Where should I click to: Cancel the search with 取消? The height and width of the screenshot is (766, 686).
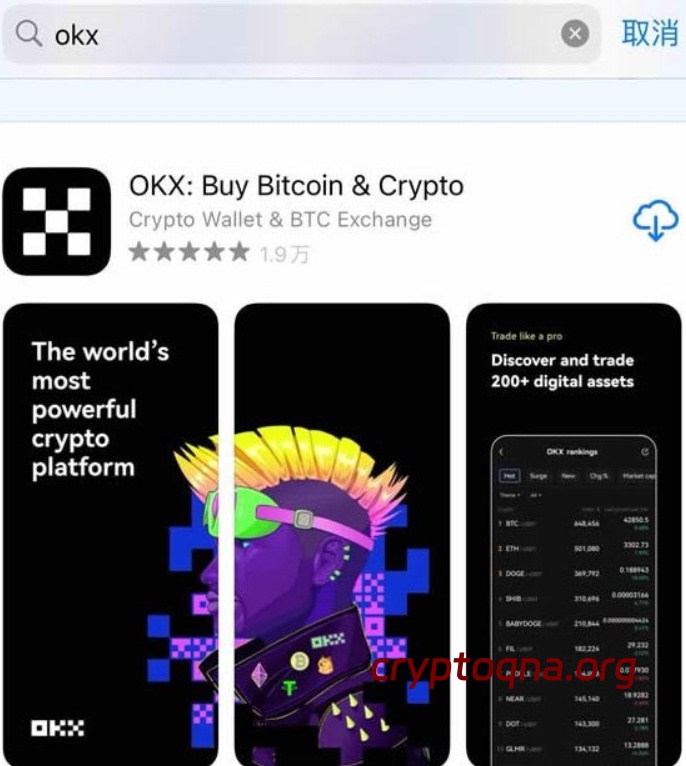pyautogui.click(x=649, y=33)
